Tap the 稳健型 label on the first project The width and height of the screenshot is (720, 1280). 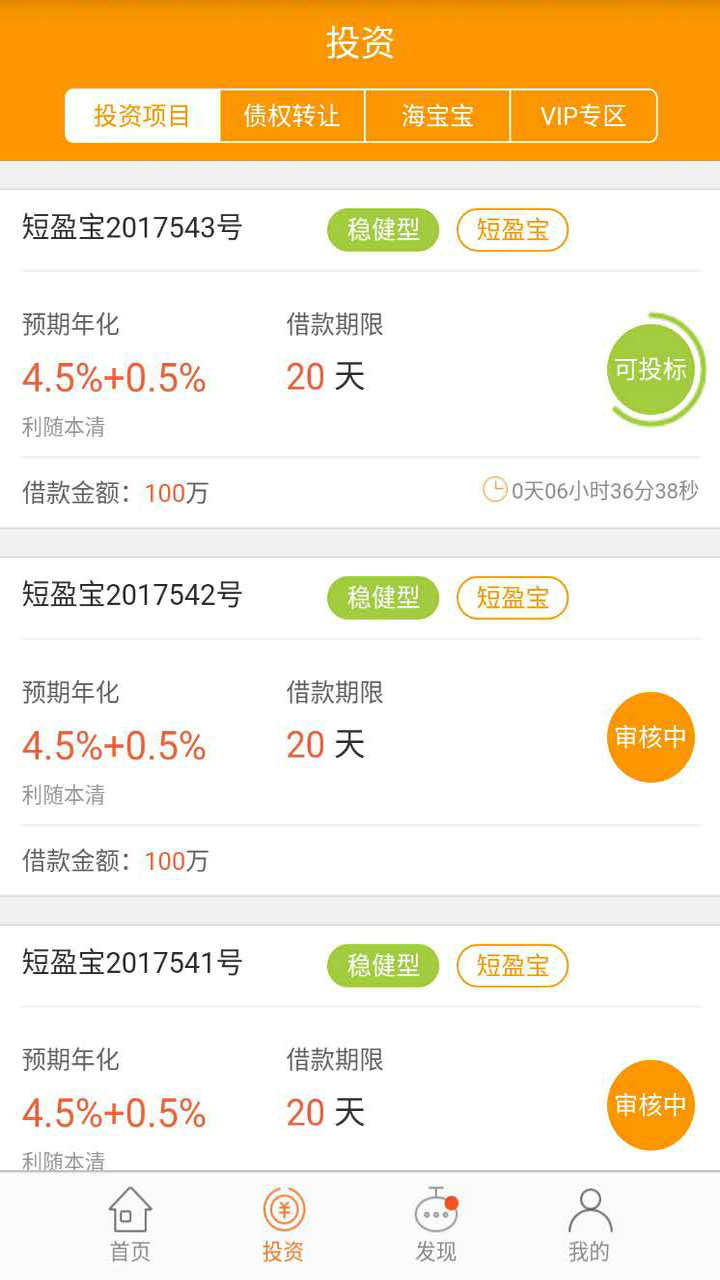382,230
